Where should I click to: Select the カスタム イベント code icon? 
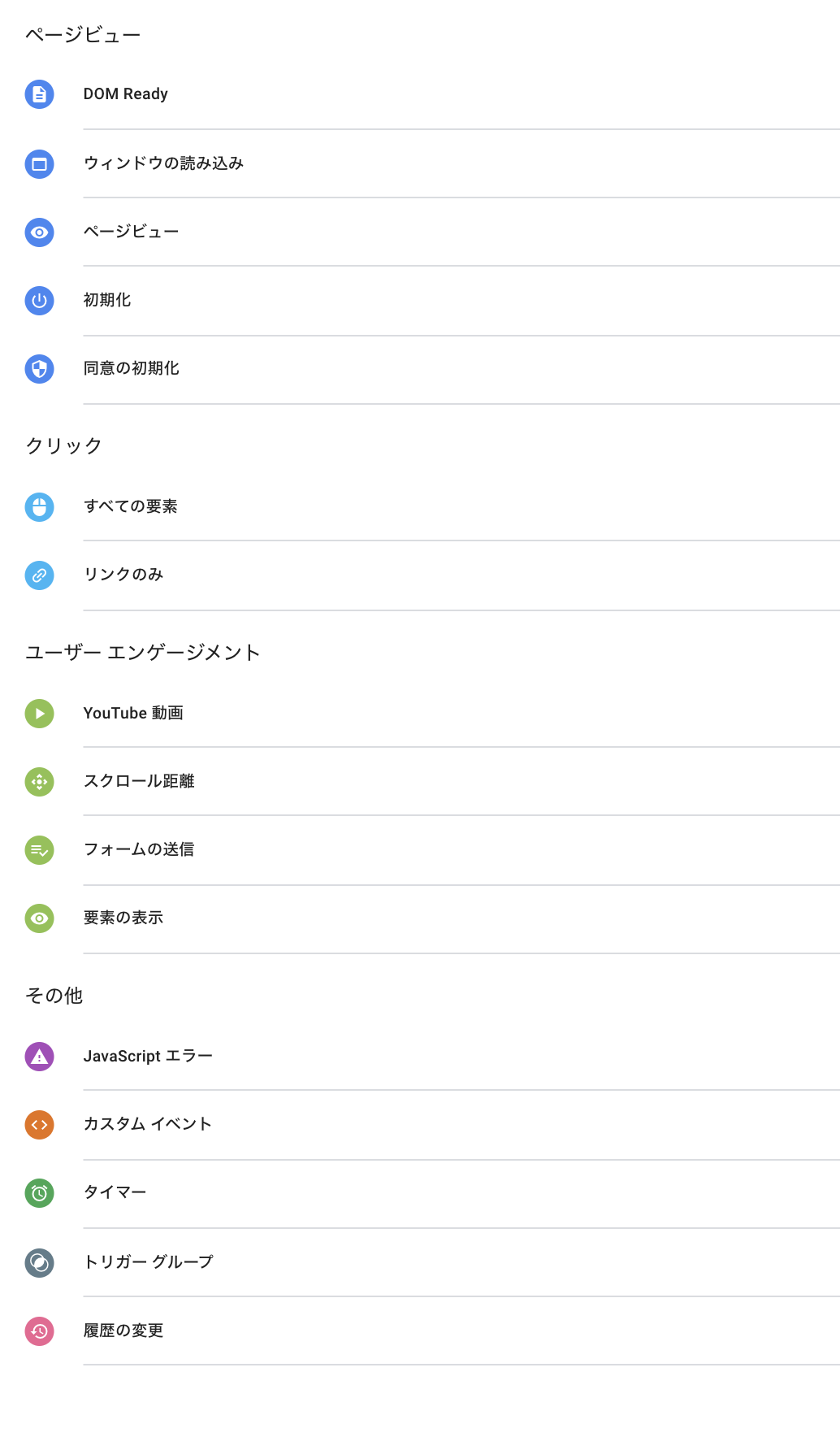38,1125
